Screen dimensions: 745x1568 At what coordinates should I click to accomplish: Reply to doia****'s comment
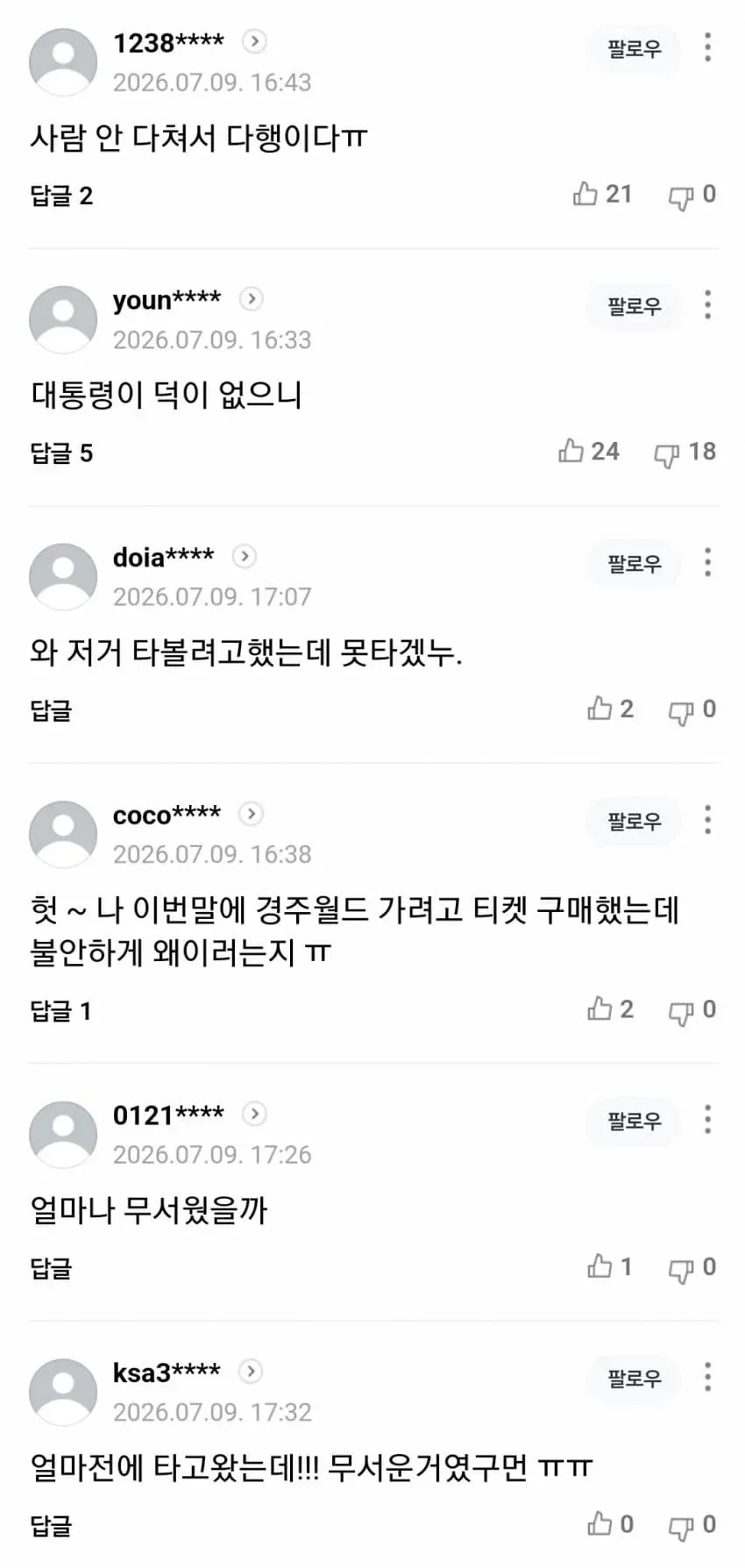pos(51,710)
